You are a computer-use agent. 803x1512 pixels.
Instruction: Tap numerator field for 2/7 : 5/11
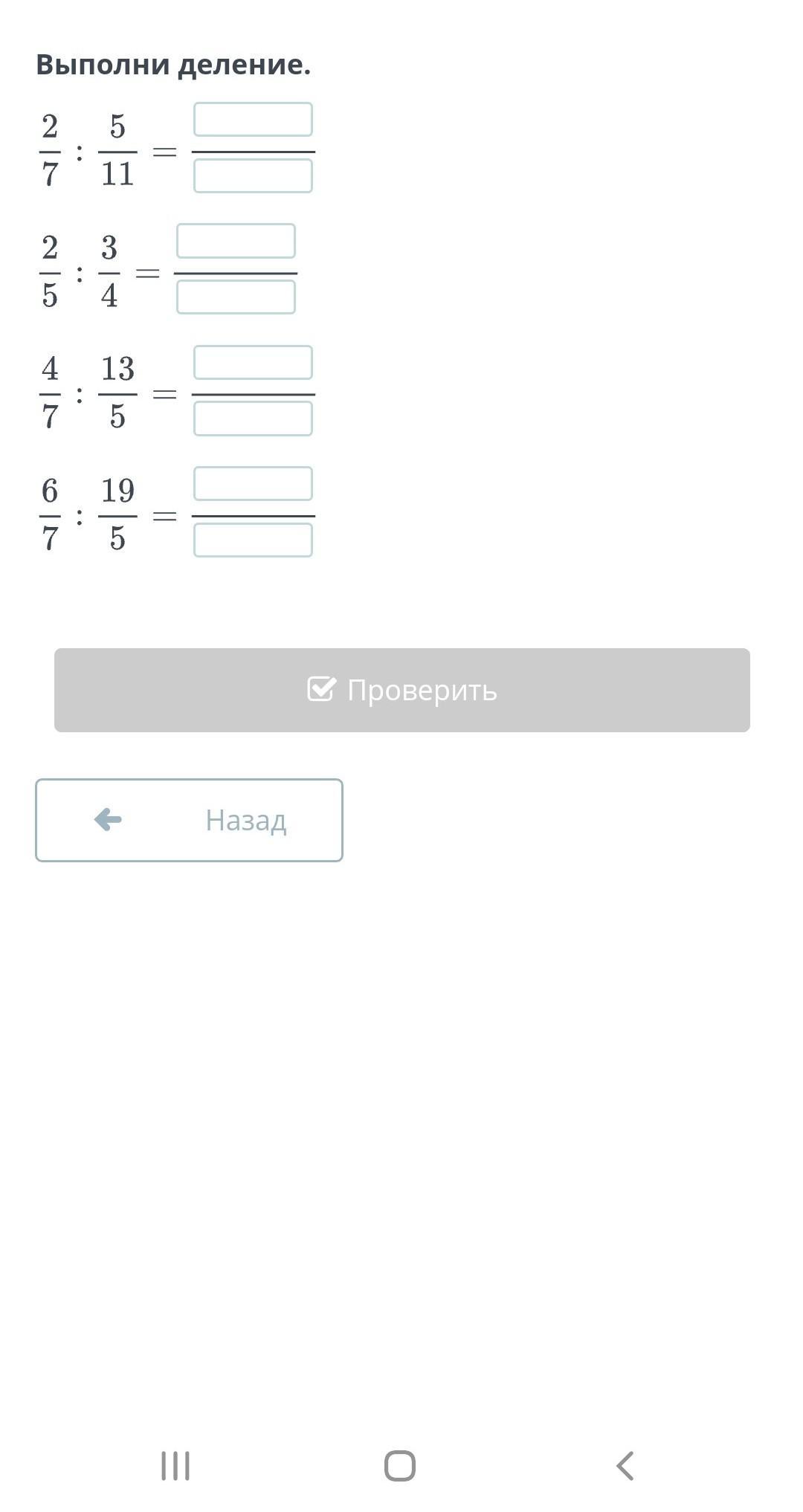coord(253,120)
